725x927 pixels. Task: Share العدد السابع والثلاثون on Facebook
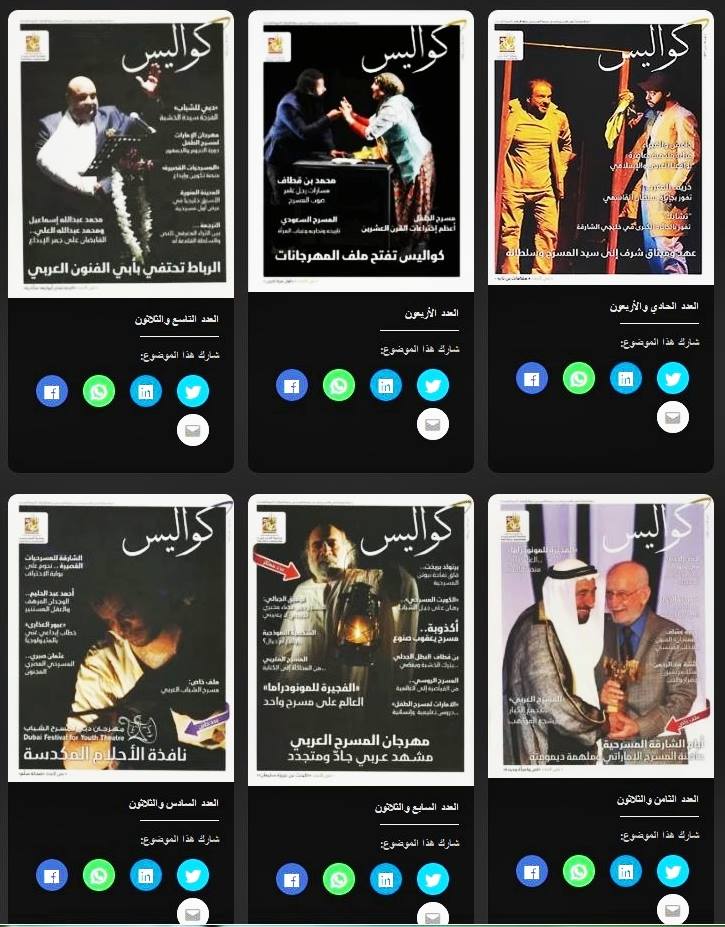tap(292, 879)
